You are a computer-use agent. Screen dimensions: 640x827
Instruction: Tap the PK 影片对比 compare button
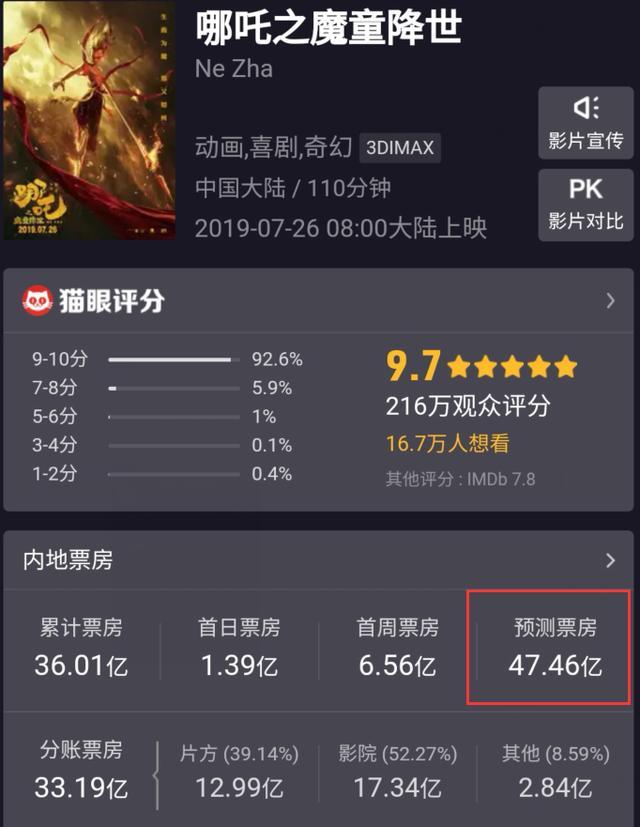[x=585, y=205]
